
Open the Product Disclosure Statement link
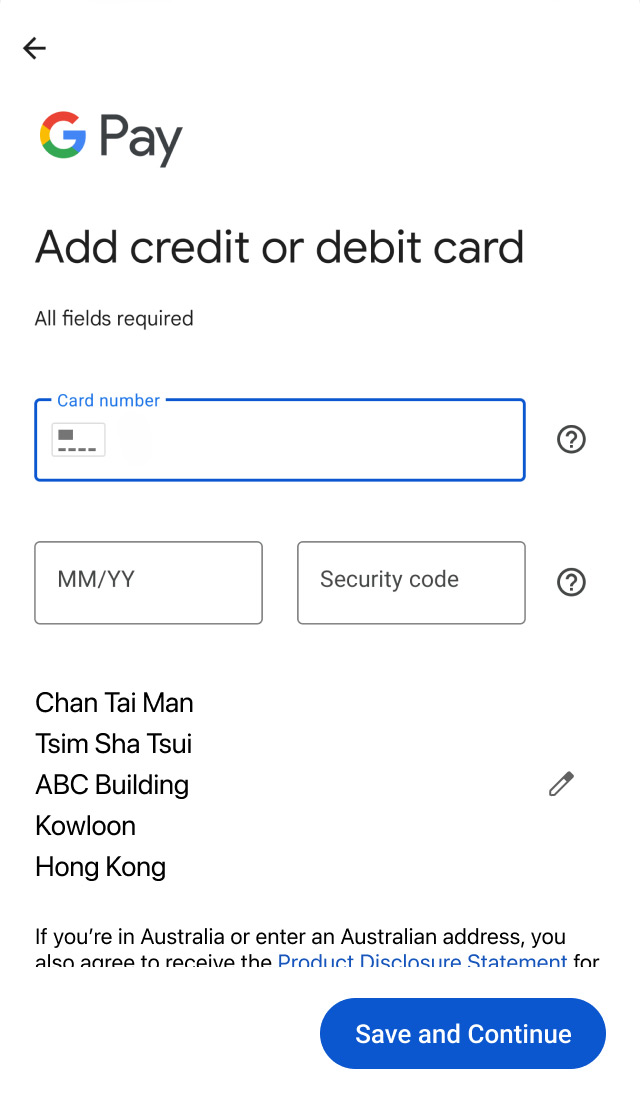[421, 961]
